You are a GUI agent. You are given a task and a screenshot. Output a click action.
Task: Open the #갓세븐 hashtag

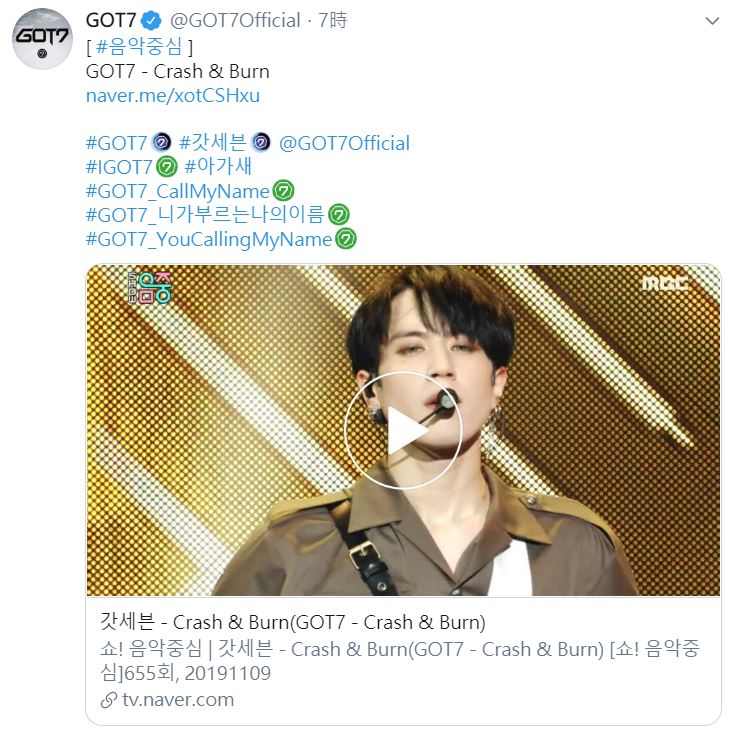click(x=212, y=143)
